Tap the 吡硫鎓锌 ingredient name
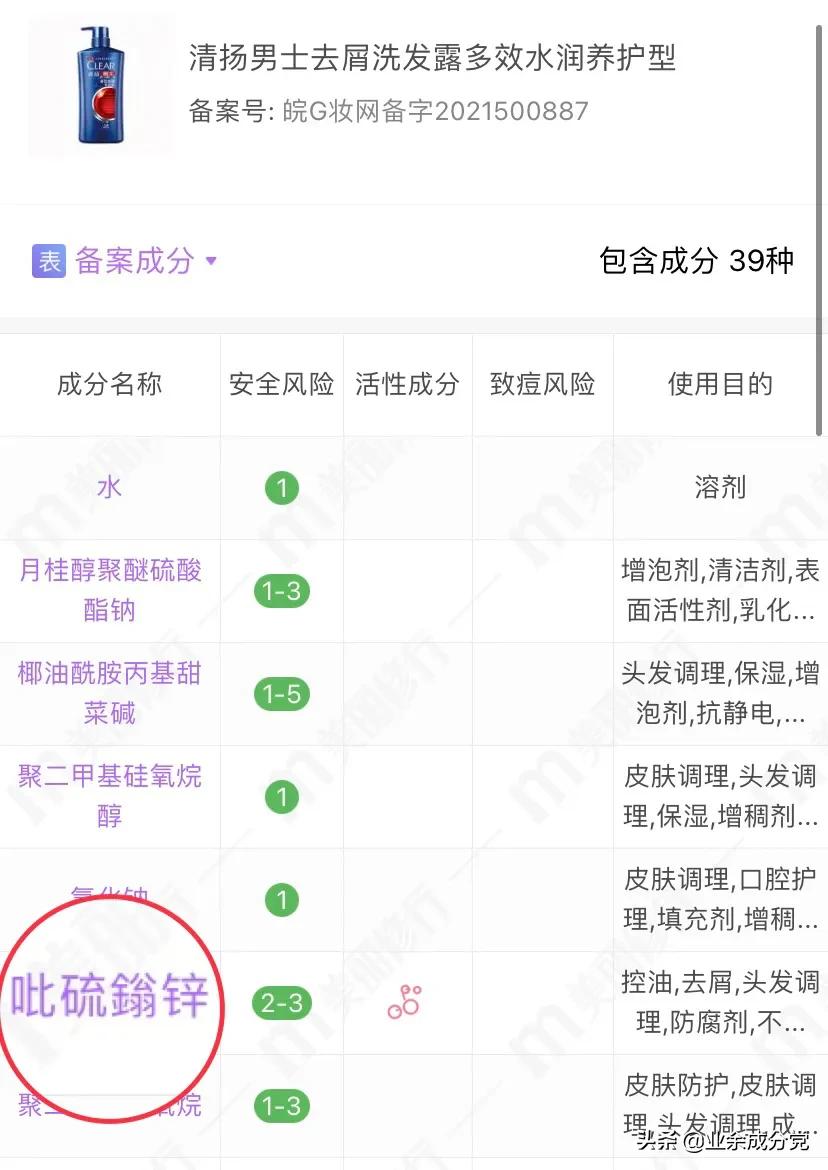 tap(109, 997)
